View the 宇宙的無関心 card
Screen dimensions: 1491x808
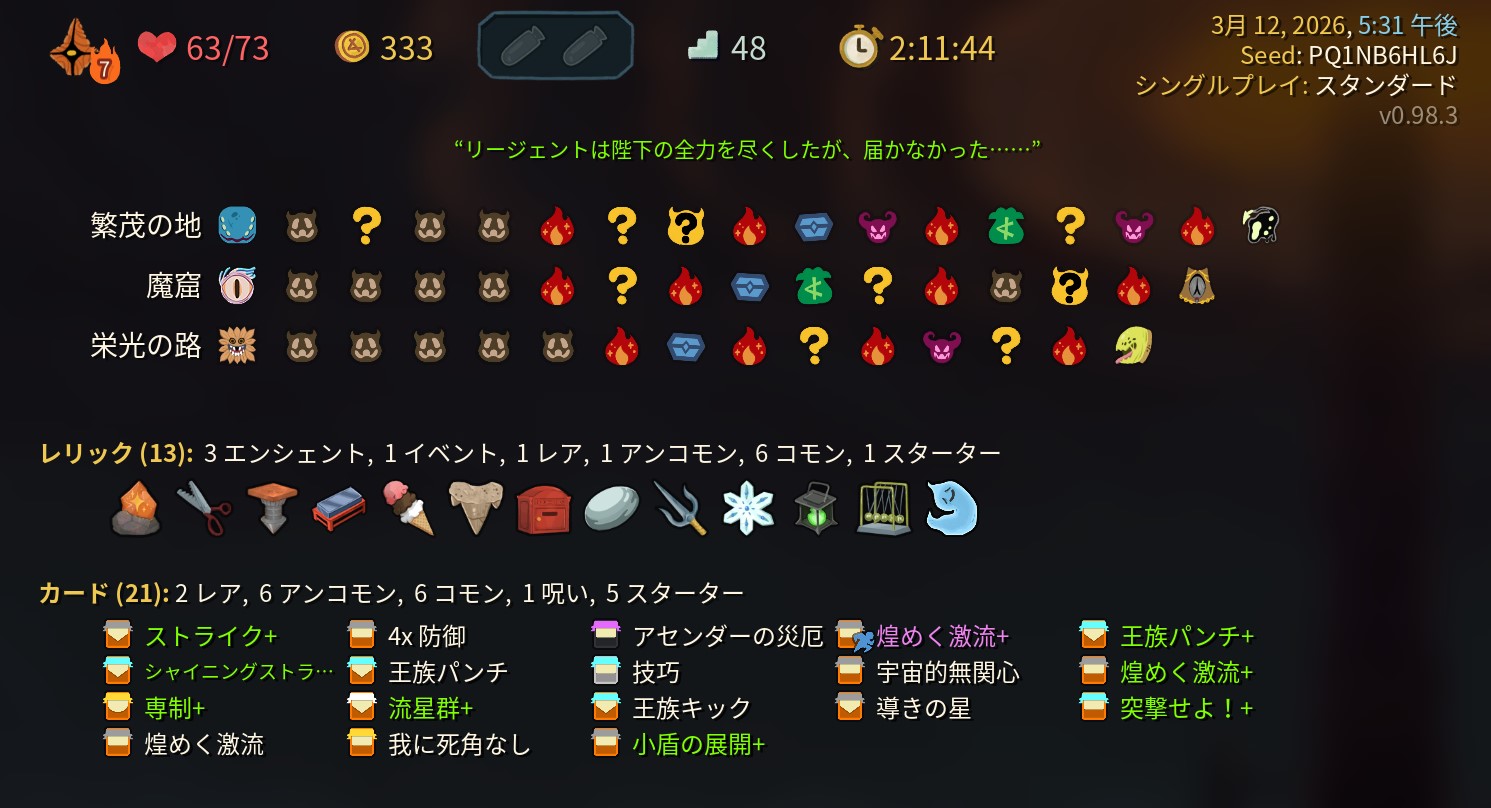[x=947, y=672]
